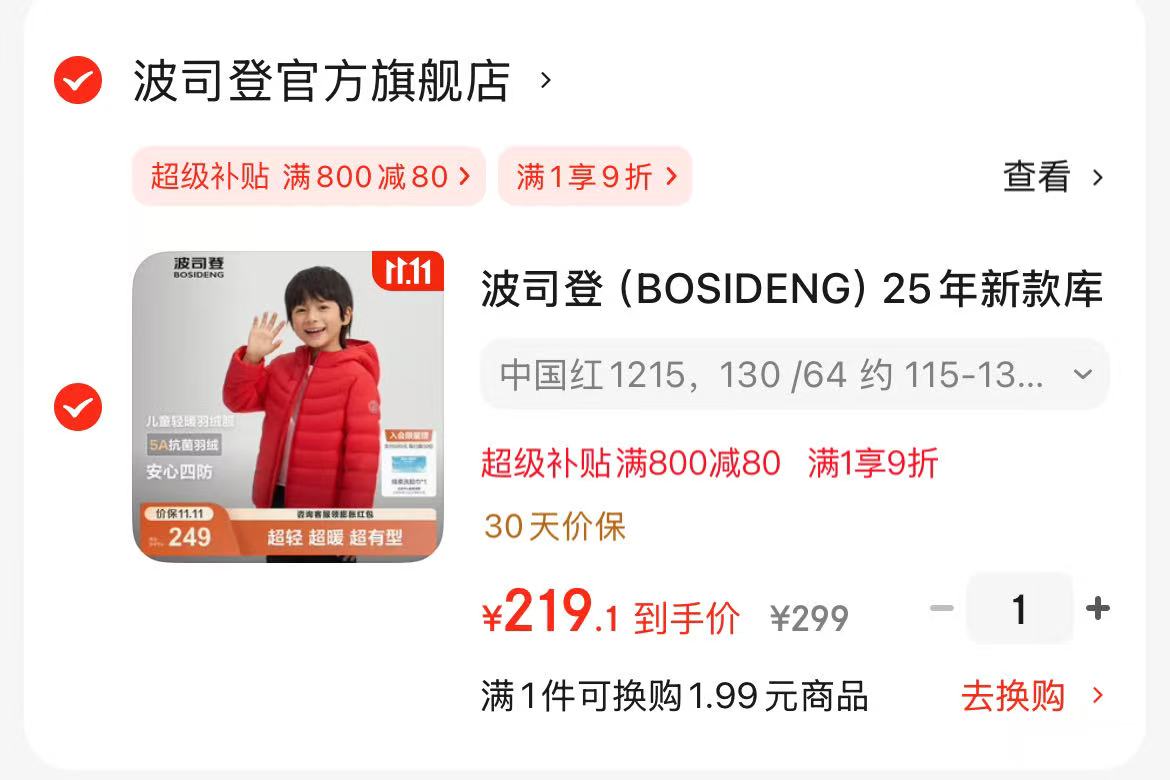Image resolution: width=1170 pixels, height=780 pixels.
Task: Tap the quantity field showing 1
Action: tap(1019, 608)
